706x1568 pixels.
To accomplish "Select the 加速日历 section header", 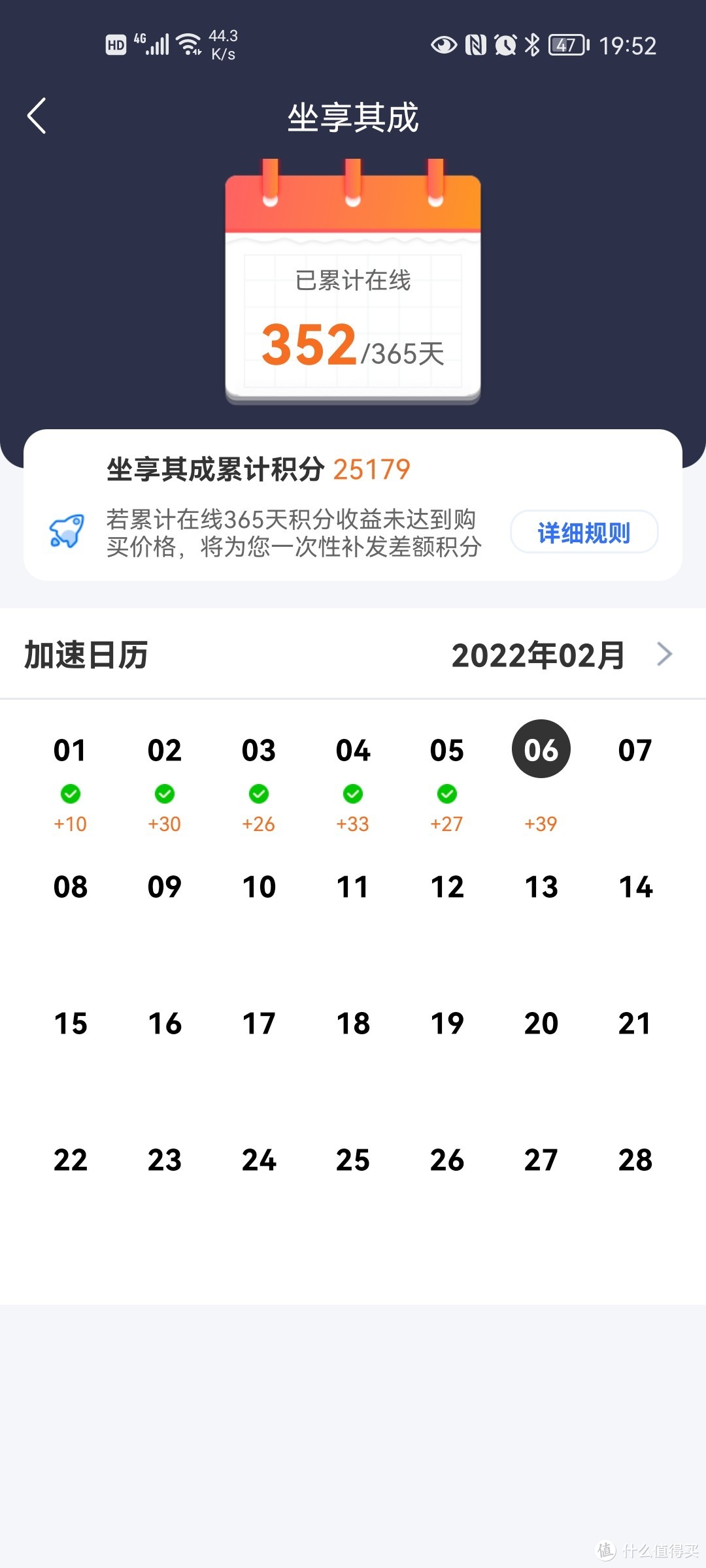I will (x=86, y=653).
